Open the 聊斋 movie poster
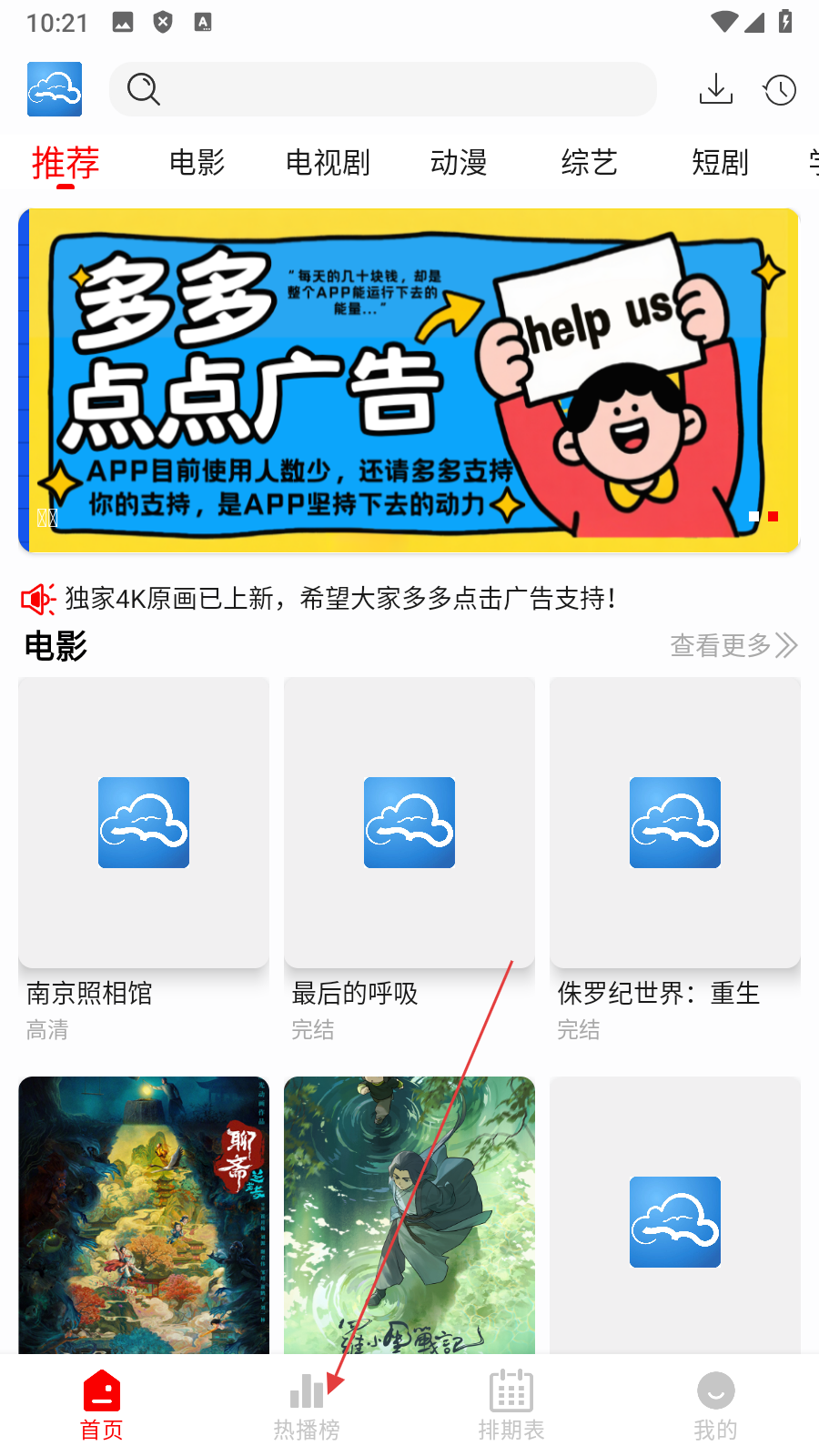 click(144, 1214)
